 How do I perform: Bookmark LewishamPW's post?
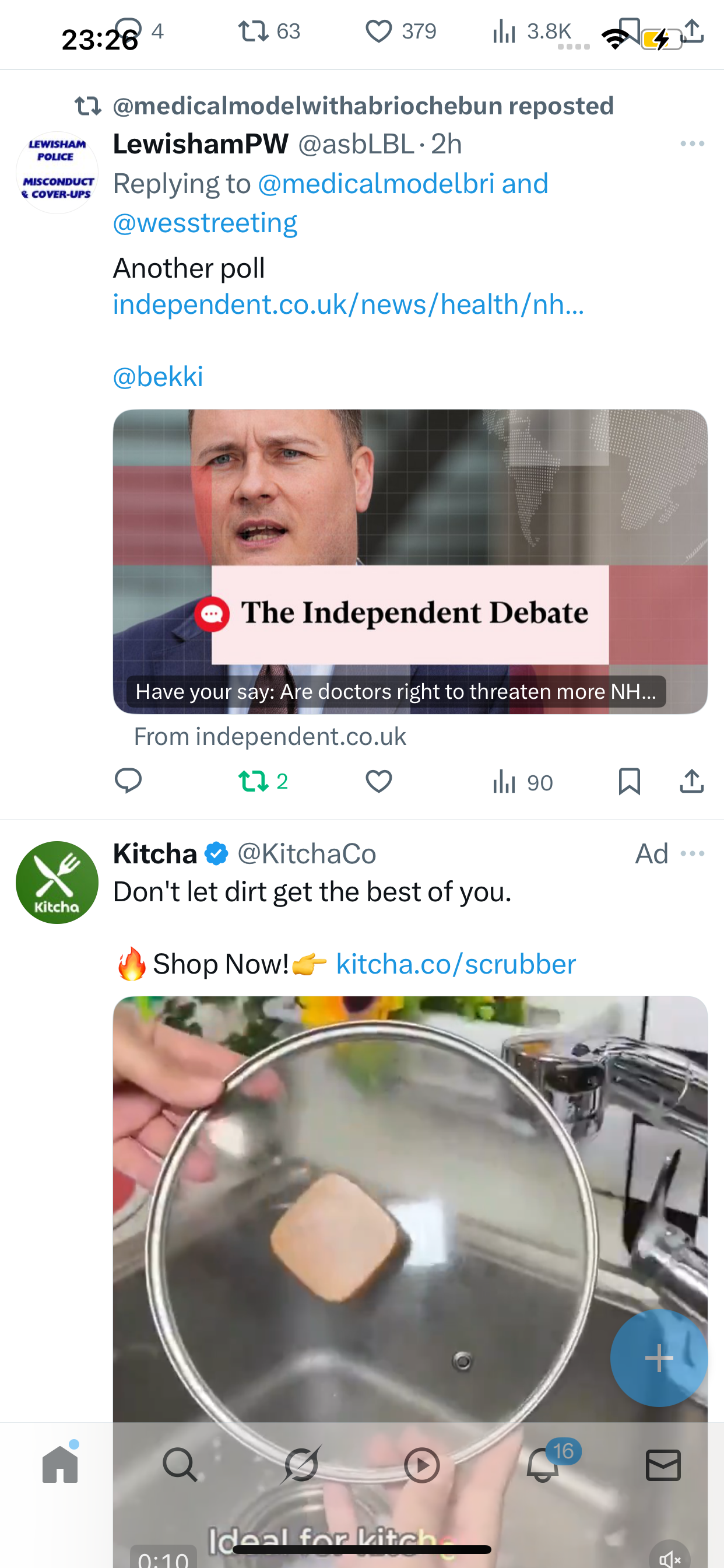pyautogui.click(x=629, y=781)
